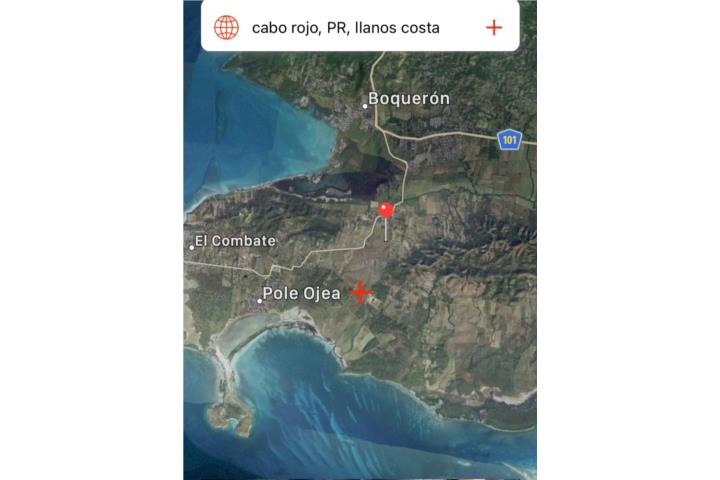Select the red location pin on map

pos(386,210)
